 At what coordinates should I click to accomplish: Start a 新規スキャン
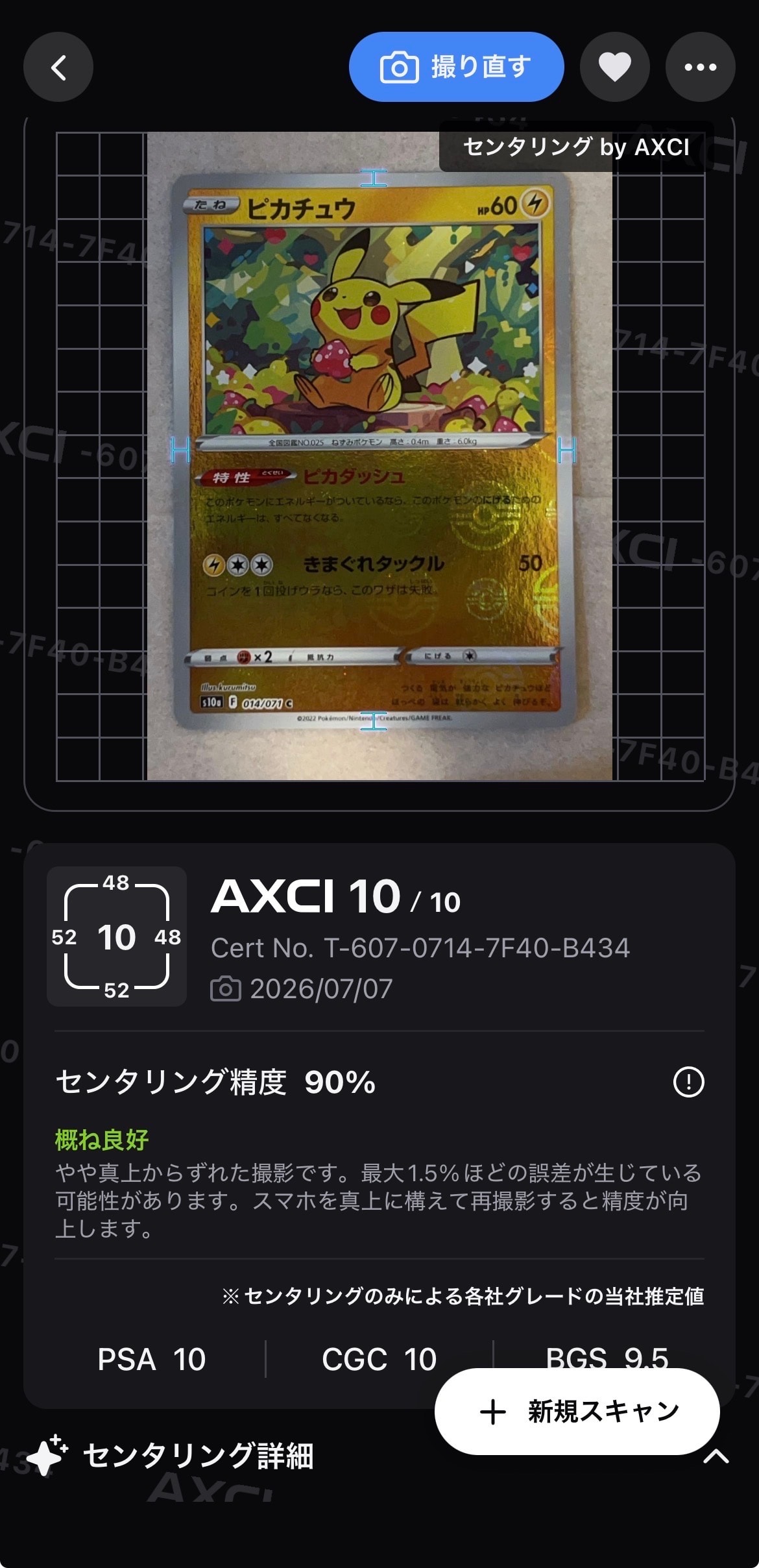(577, 1412)
